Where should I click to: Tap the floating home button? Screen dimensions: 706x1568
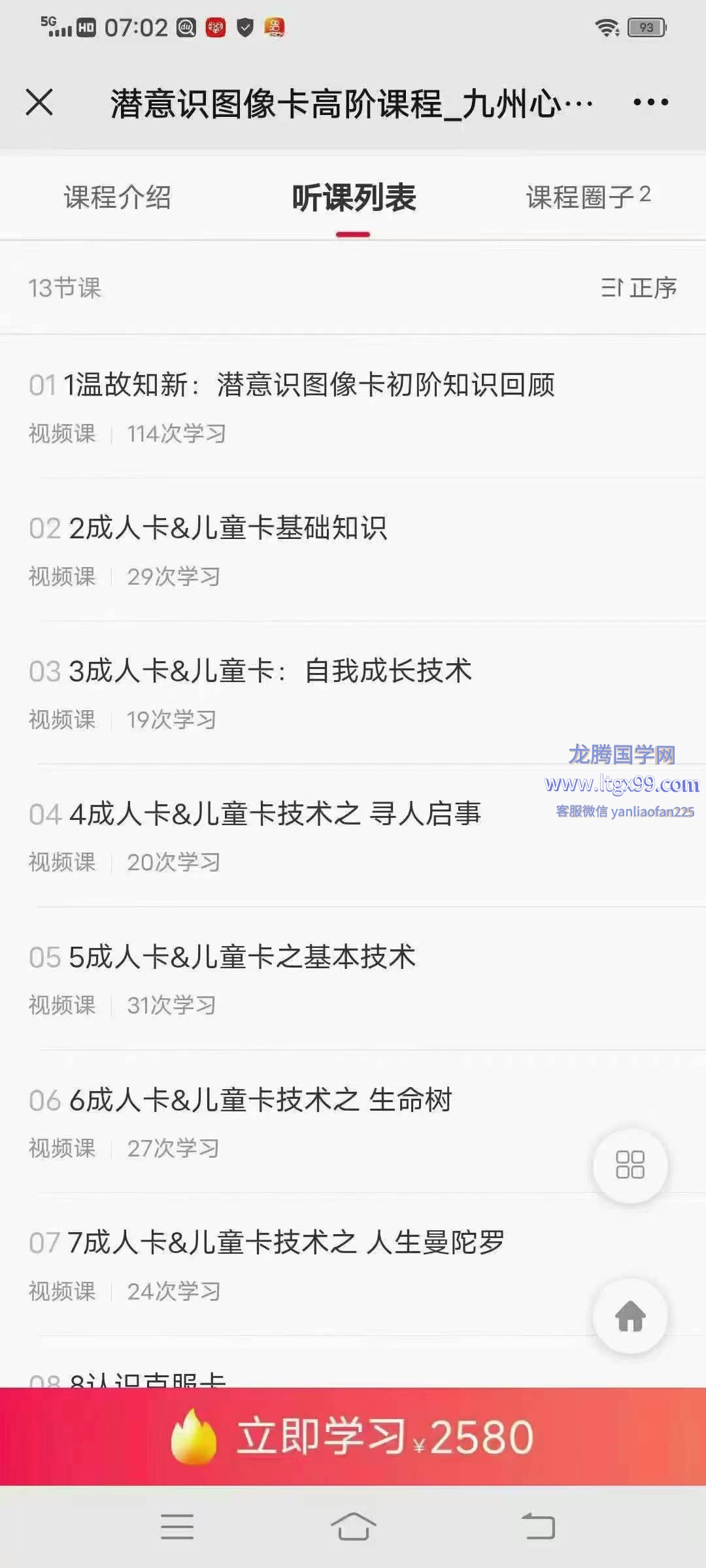tap(630, 1316)
